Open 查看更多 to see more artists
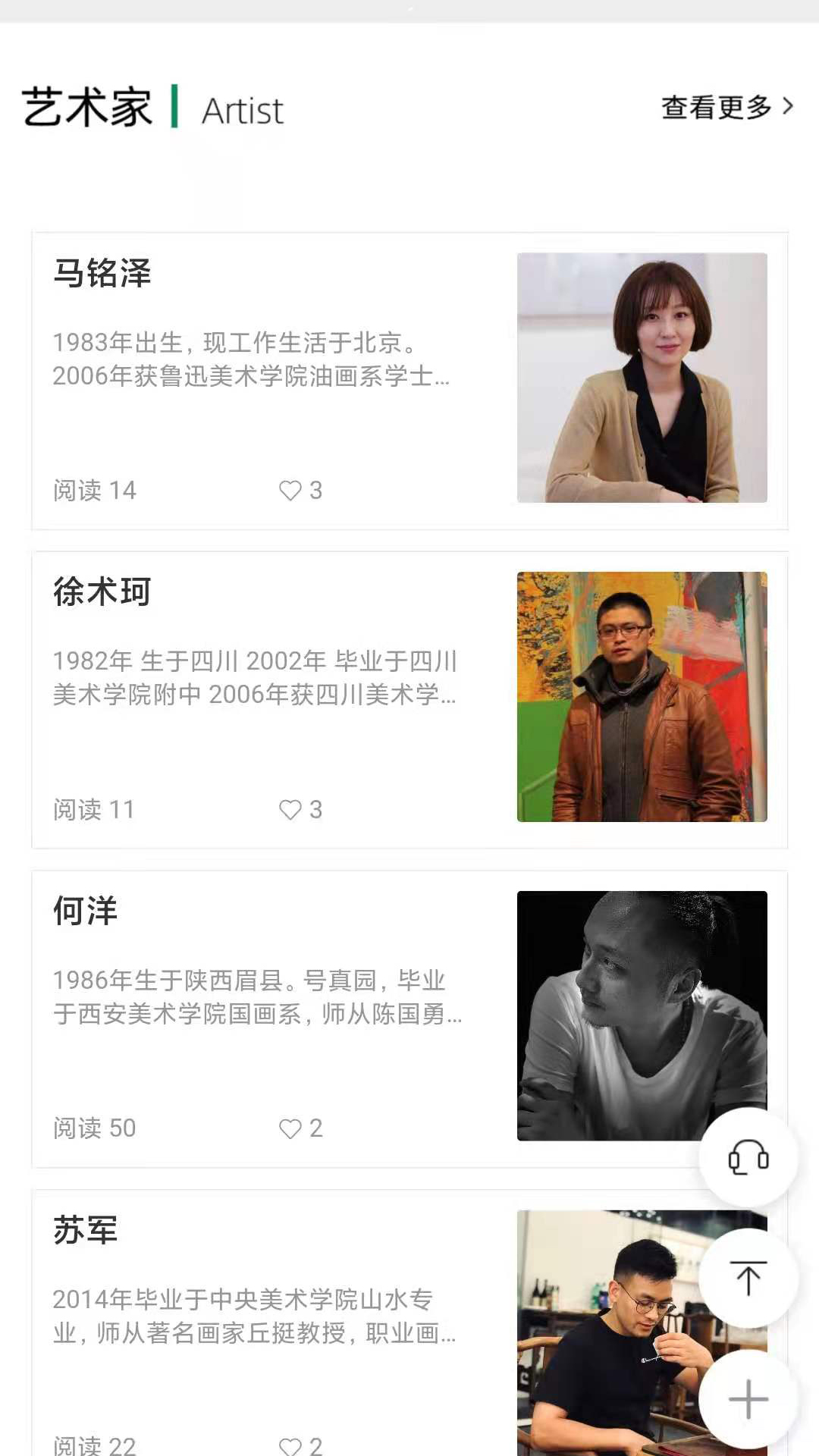 tap(726, 107)
